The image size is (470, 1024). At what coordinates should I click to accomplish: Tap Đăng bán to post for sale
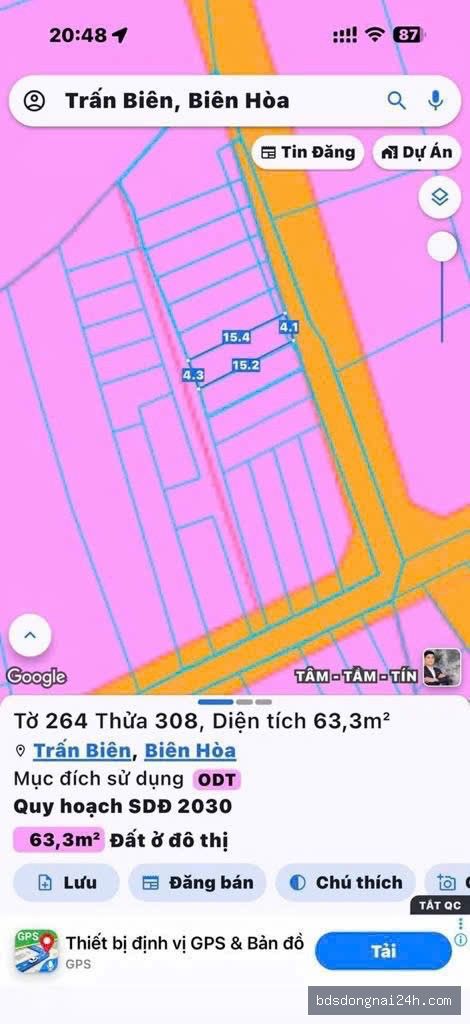click(197, 883)
